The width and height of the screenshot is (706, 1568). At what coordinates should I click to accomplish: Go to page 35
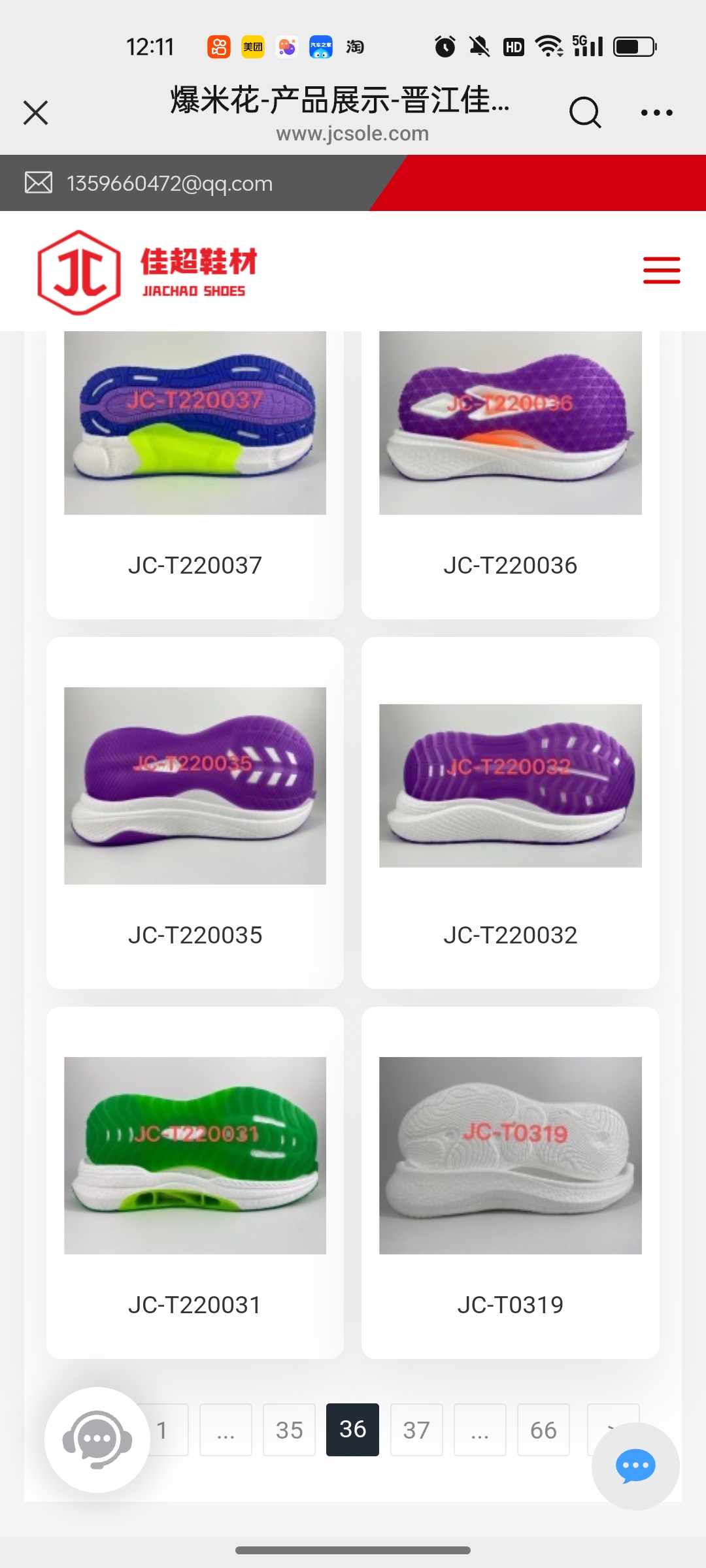289,1430
